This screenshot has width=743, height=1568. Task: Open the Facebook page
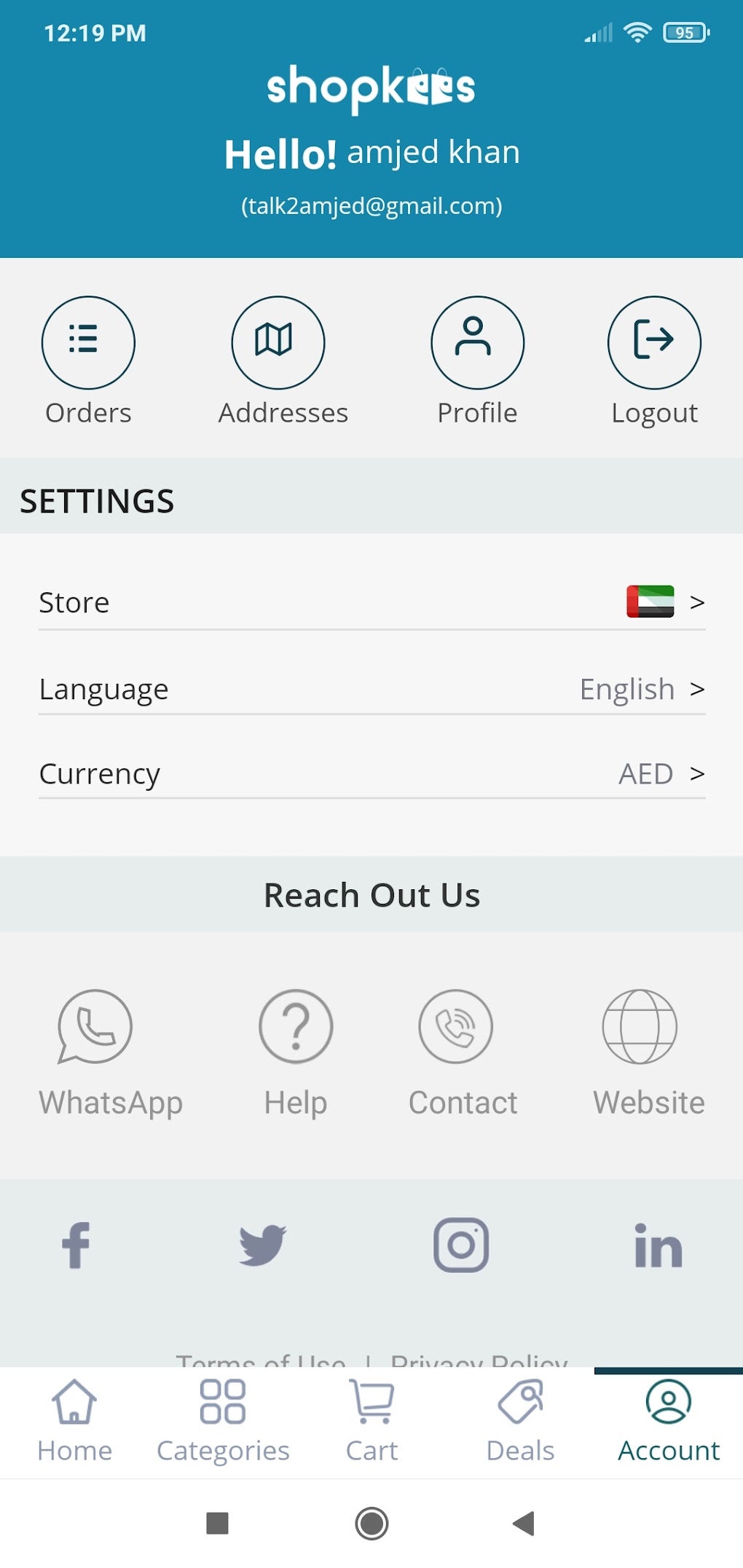(76, 1245)
